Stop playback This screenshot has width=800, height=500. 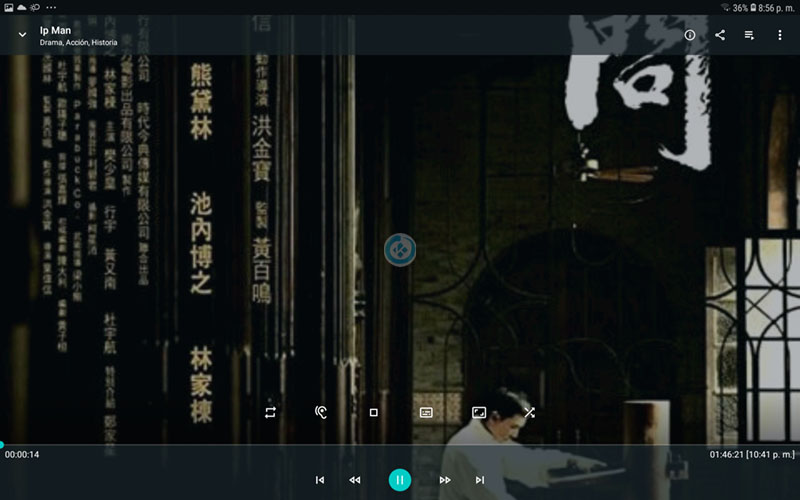[374, 412]
